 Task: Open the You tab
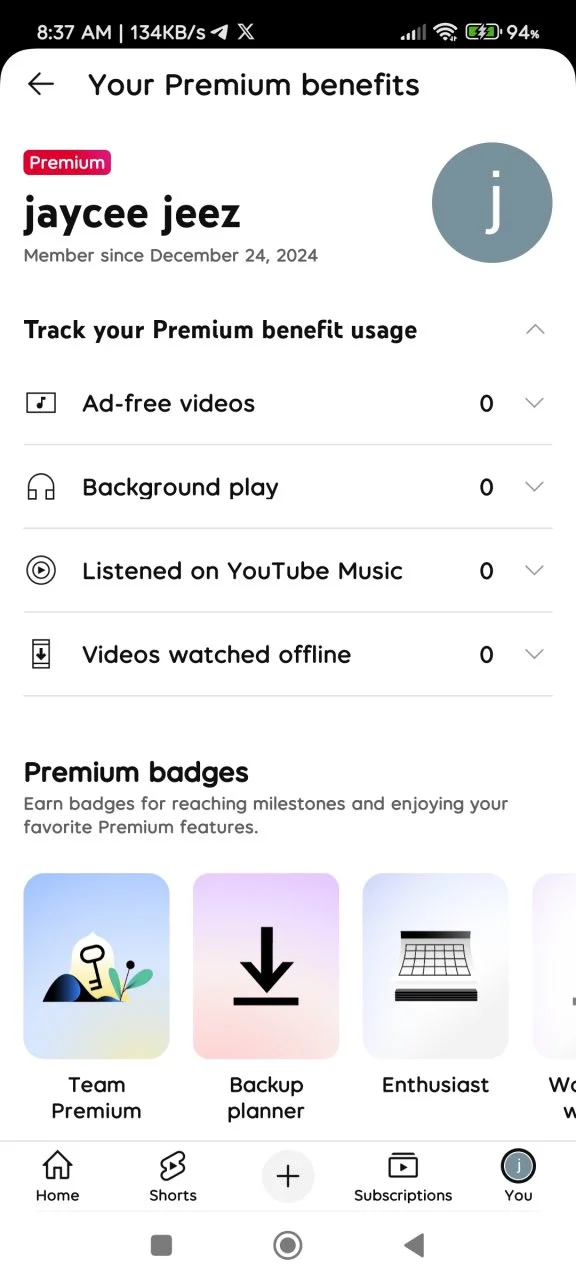pyautogui.click(x=518, y=1177)
